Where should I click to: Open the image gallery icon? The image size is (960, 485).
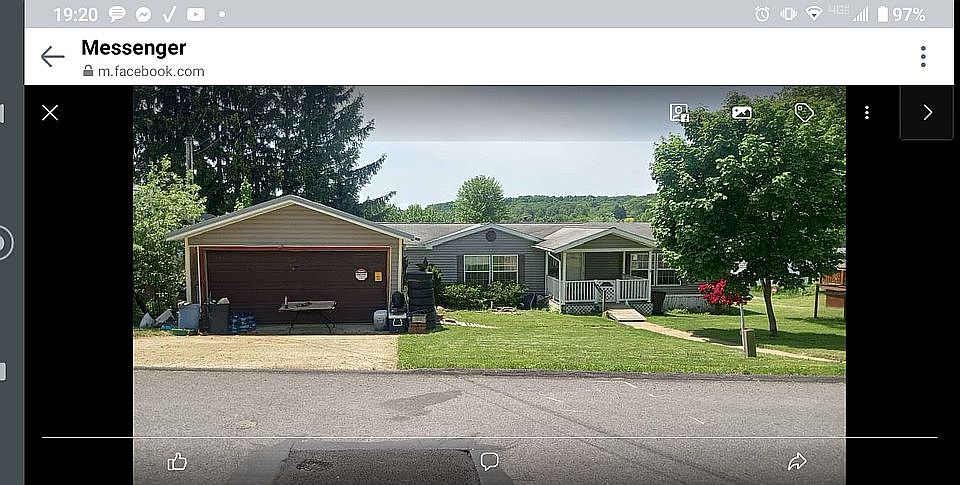point(741,113)
